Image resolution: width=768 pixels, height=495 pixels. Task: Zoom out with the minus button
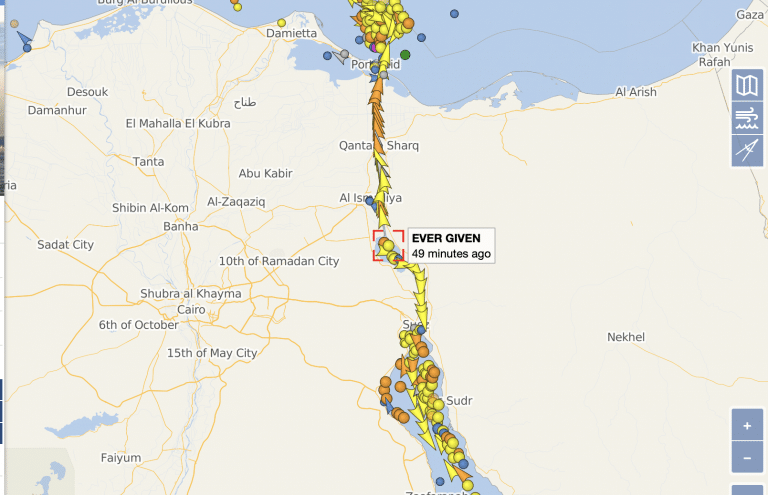[x=747, y=458]
